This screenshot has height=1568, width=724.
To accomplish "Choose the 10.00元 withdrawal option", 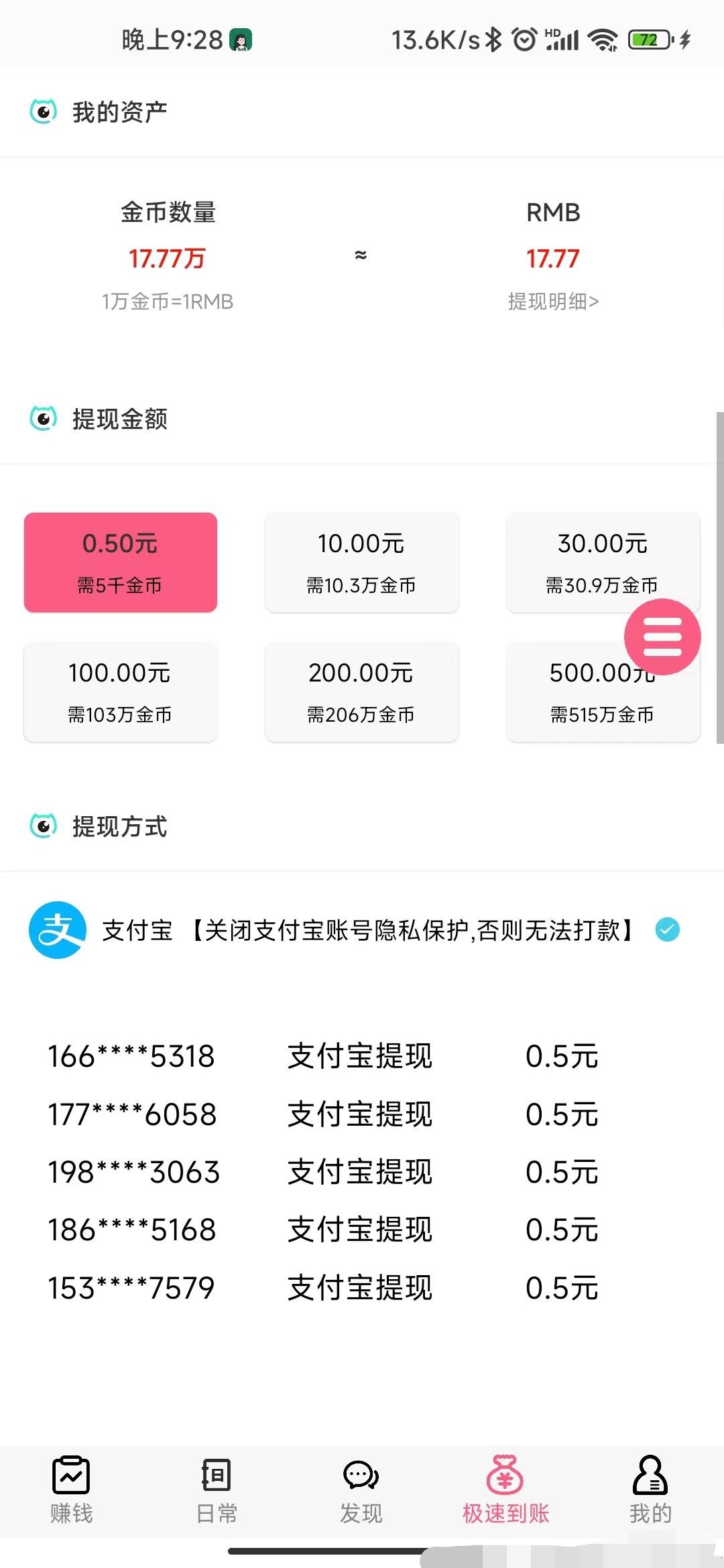I will pyautogui.click(x=362, y=562).
